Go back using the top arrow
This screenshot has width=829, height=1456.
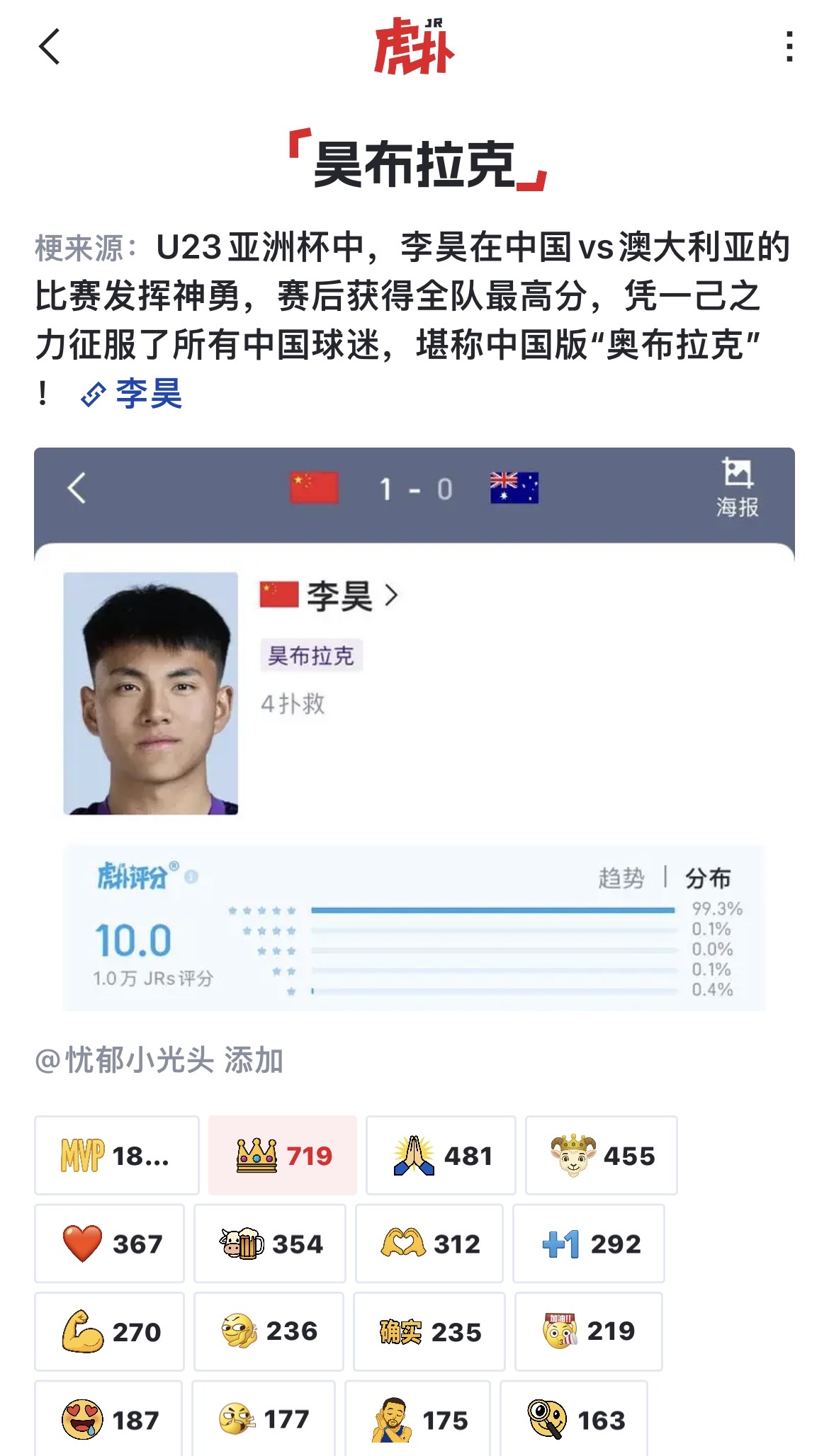(x=50, y=47)
